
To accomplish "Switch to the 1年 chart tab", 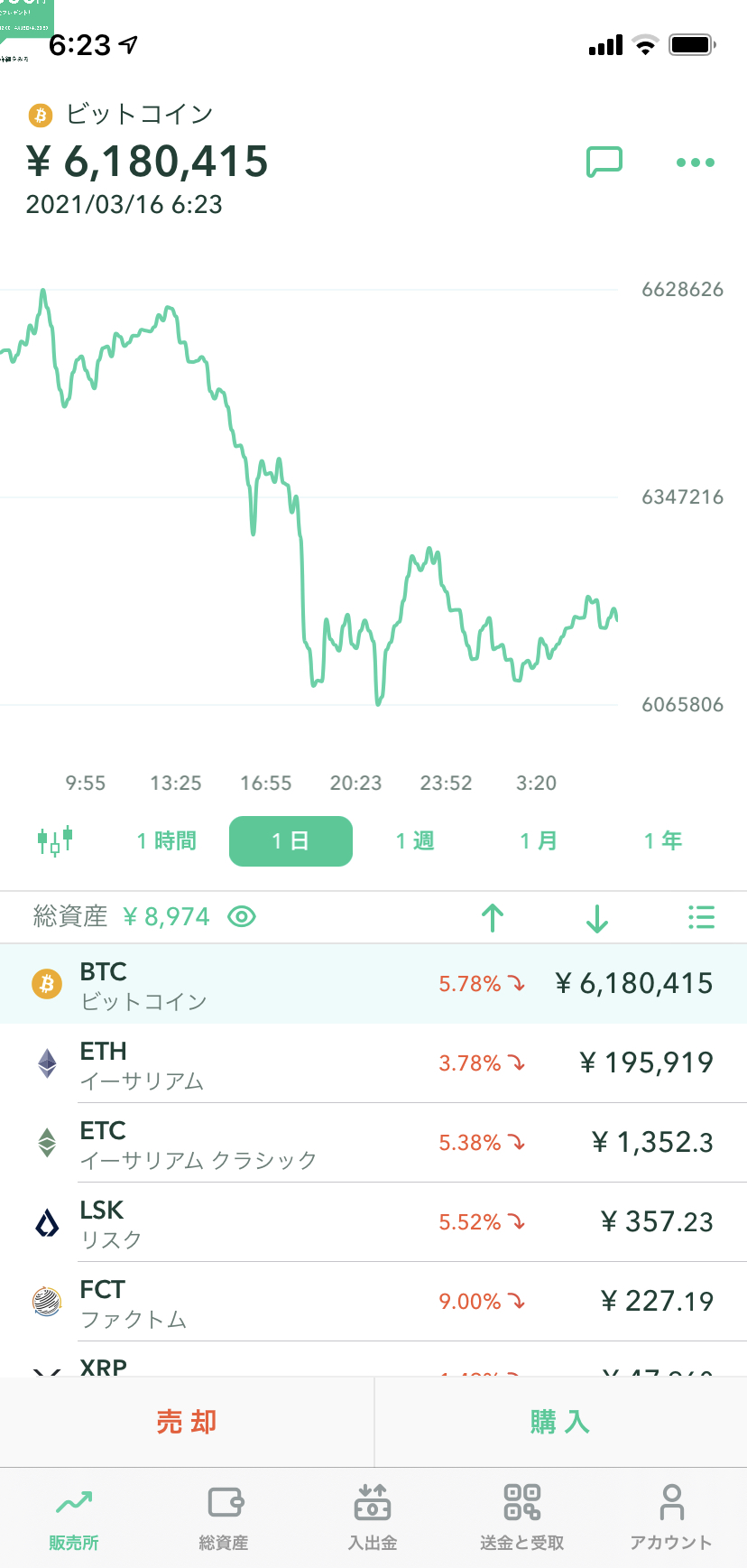I will pos(662,840).
